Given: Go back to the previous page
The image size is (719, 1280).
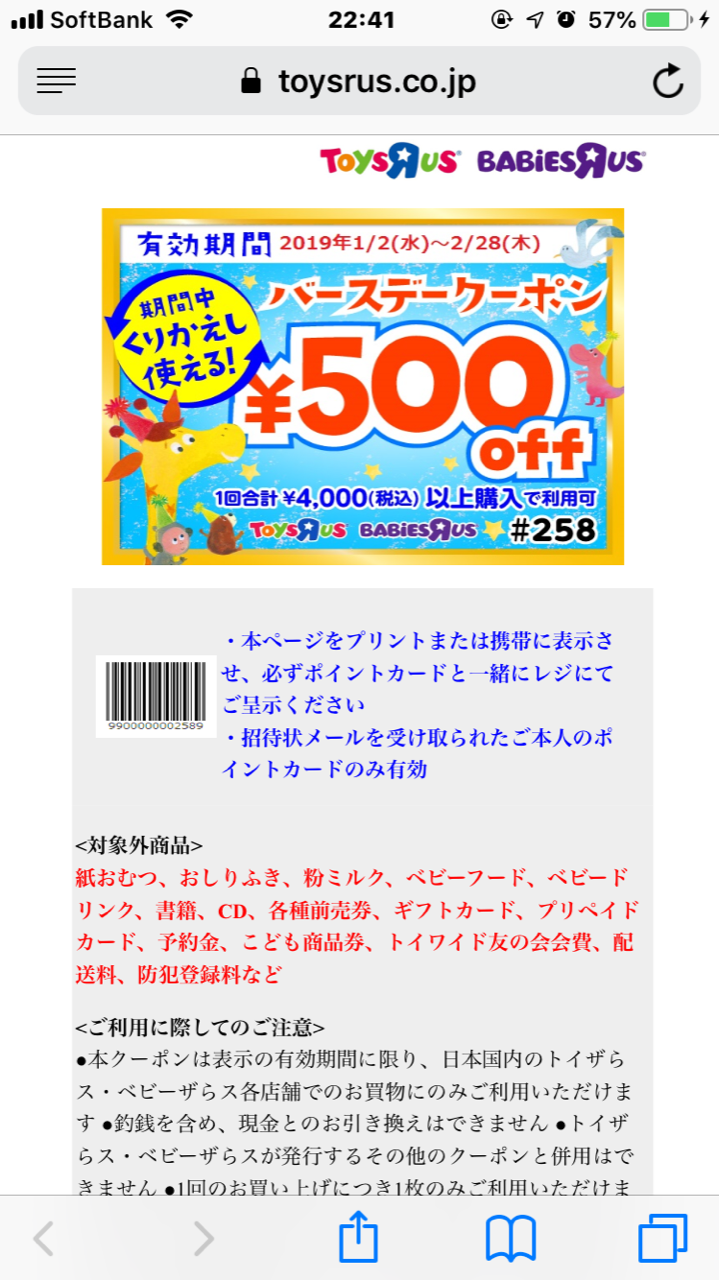Looking at the screenshot, I should tap(43, 1239).
